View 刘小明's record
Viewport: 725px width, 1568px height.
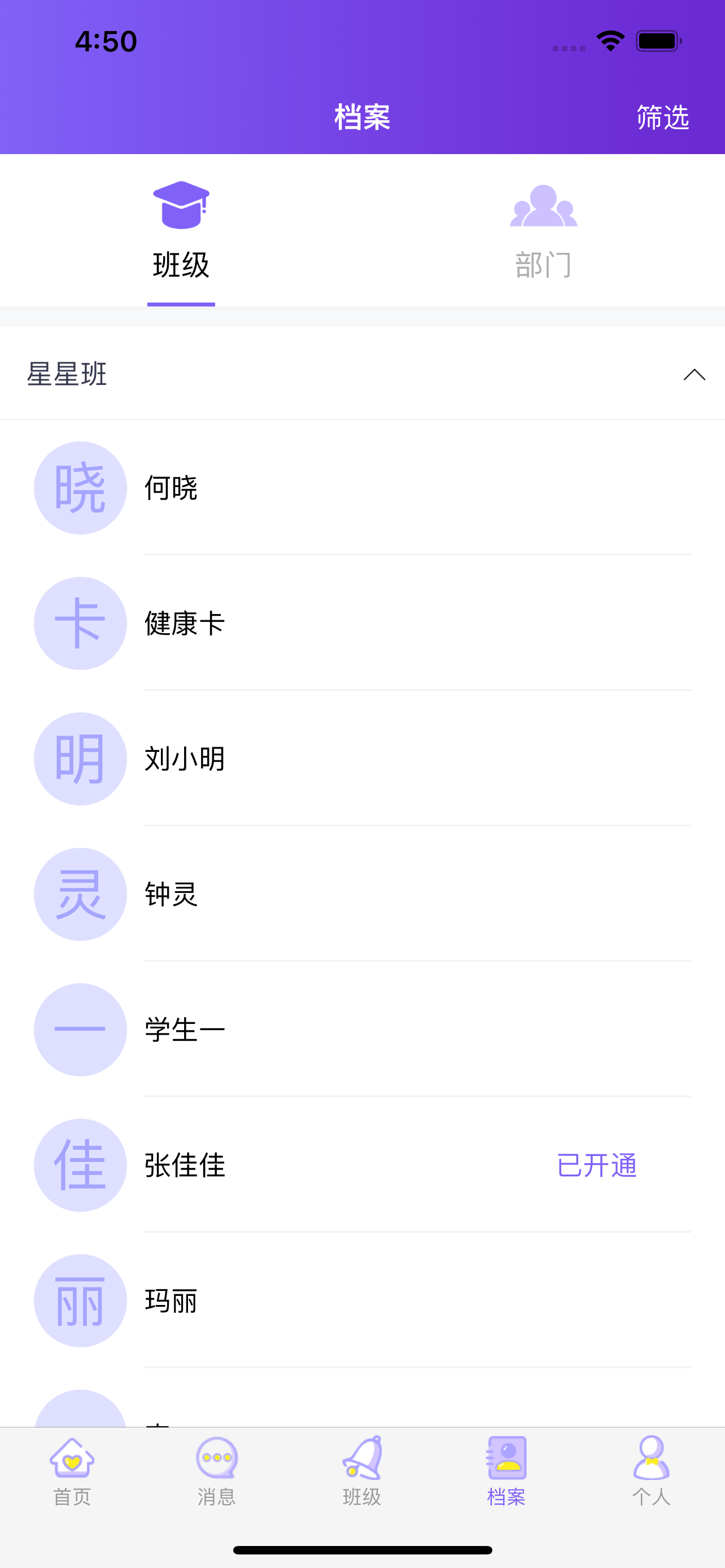pos(362,759)
